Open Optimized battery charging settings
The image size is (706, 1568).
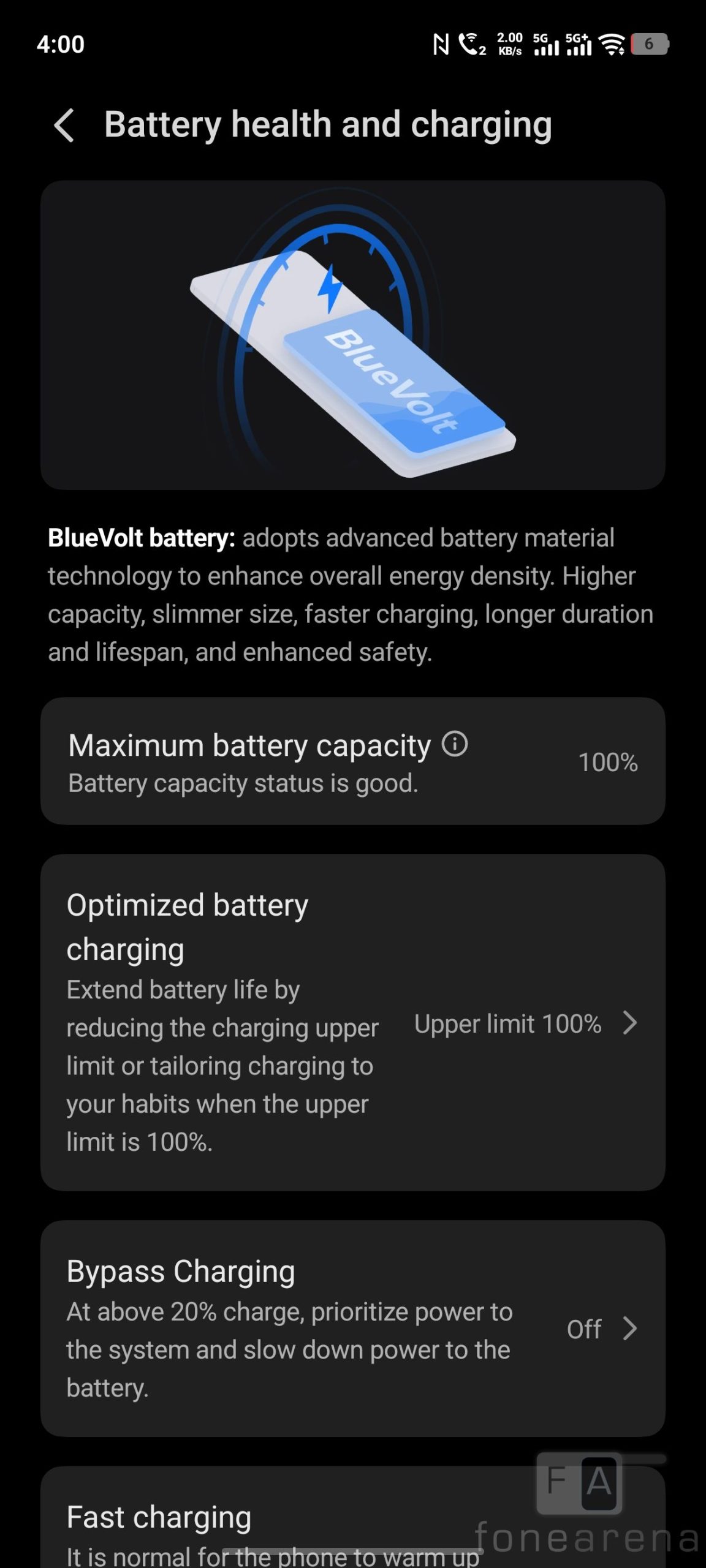click(x=352, y=1022)
